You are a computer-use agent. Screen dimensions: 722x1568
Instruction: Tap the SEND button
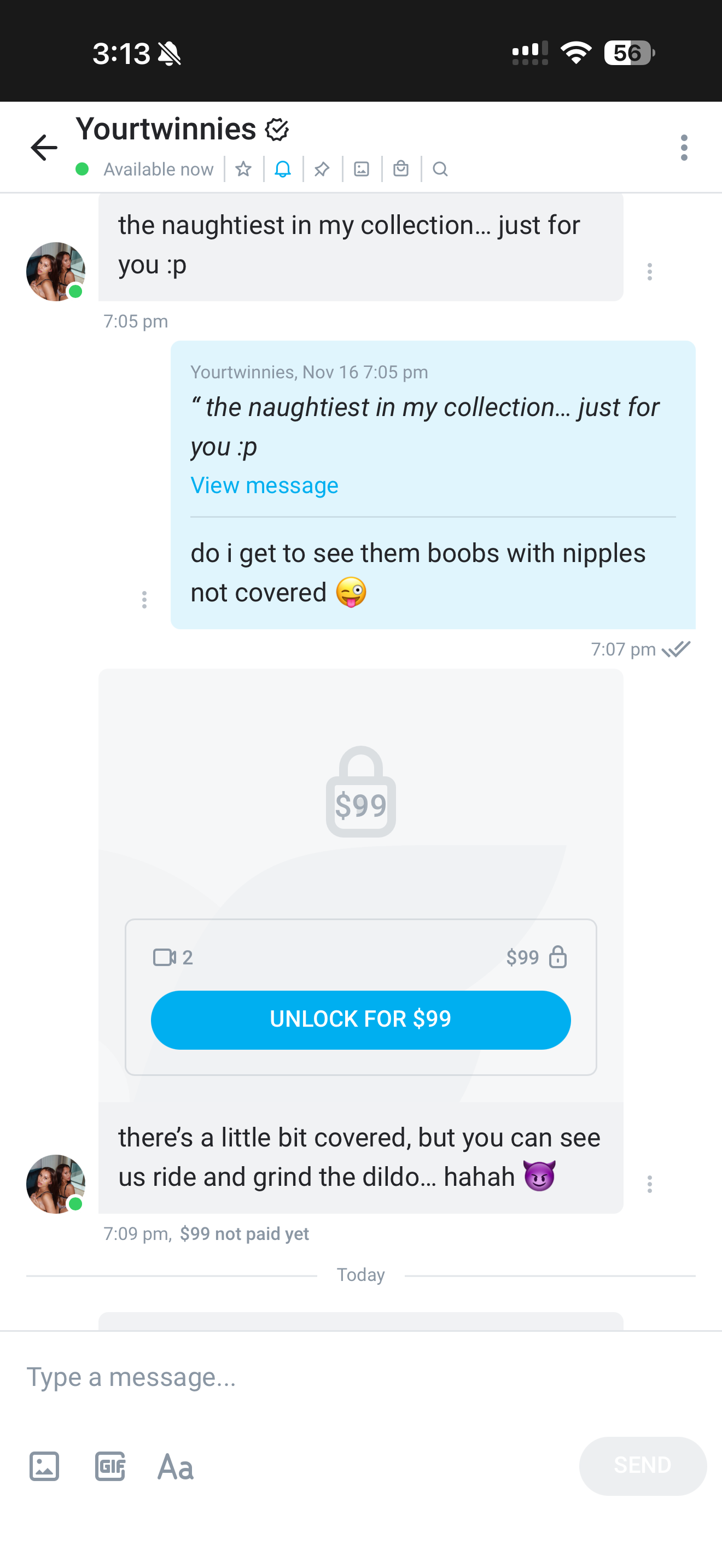tap(642, 1466)
